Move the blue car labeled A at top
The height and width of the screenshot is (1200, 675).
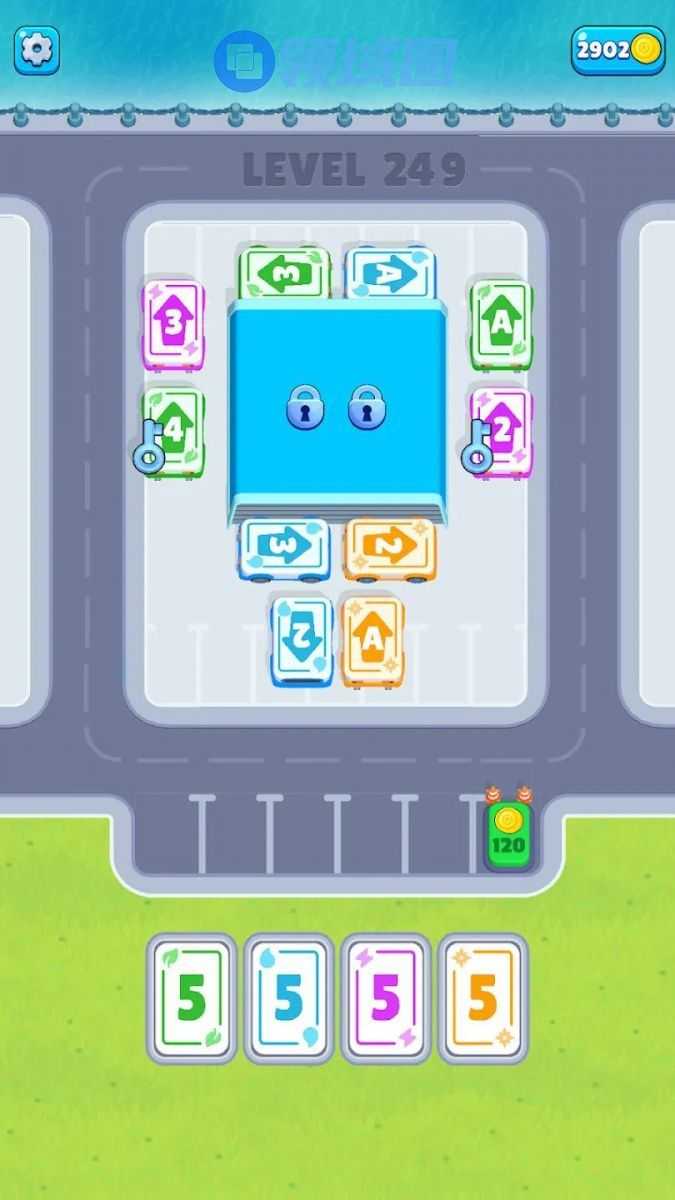(391, 273)
